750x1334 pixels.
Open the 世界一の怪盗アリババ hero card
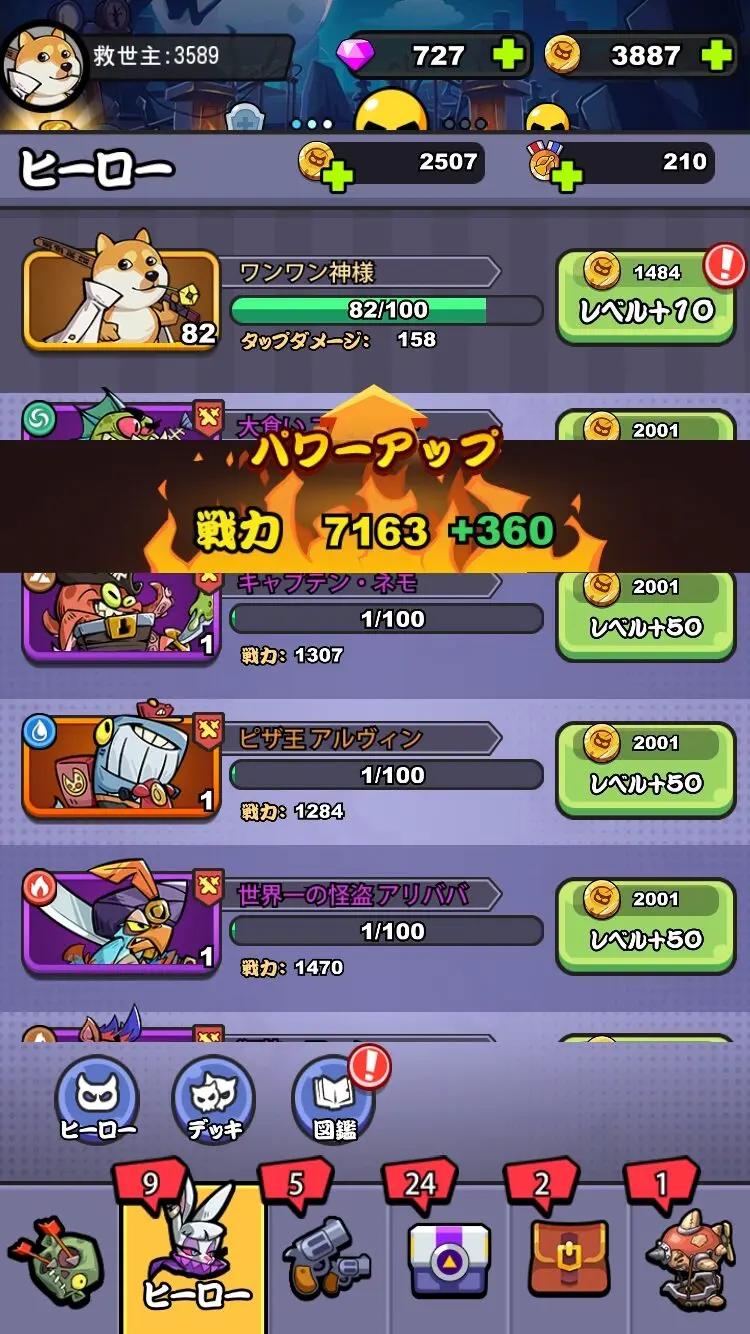click(x=120, y=920)
